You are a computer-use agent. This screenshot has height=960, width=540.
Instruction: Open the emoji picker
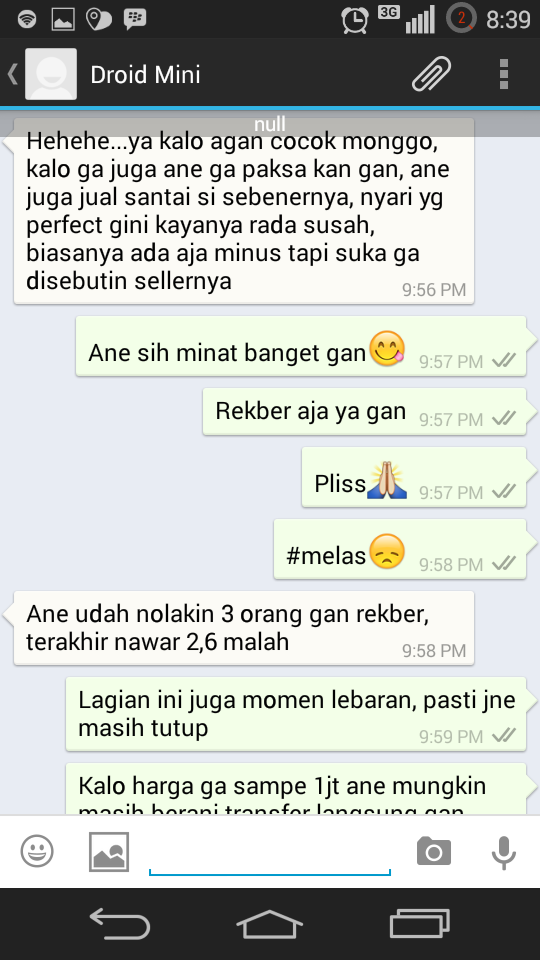[37, 851]
